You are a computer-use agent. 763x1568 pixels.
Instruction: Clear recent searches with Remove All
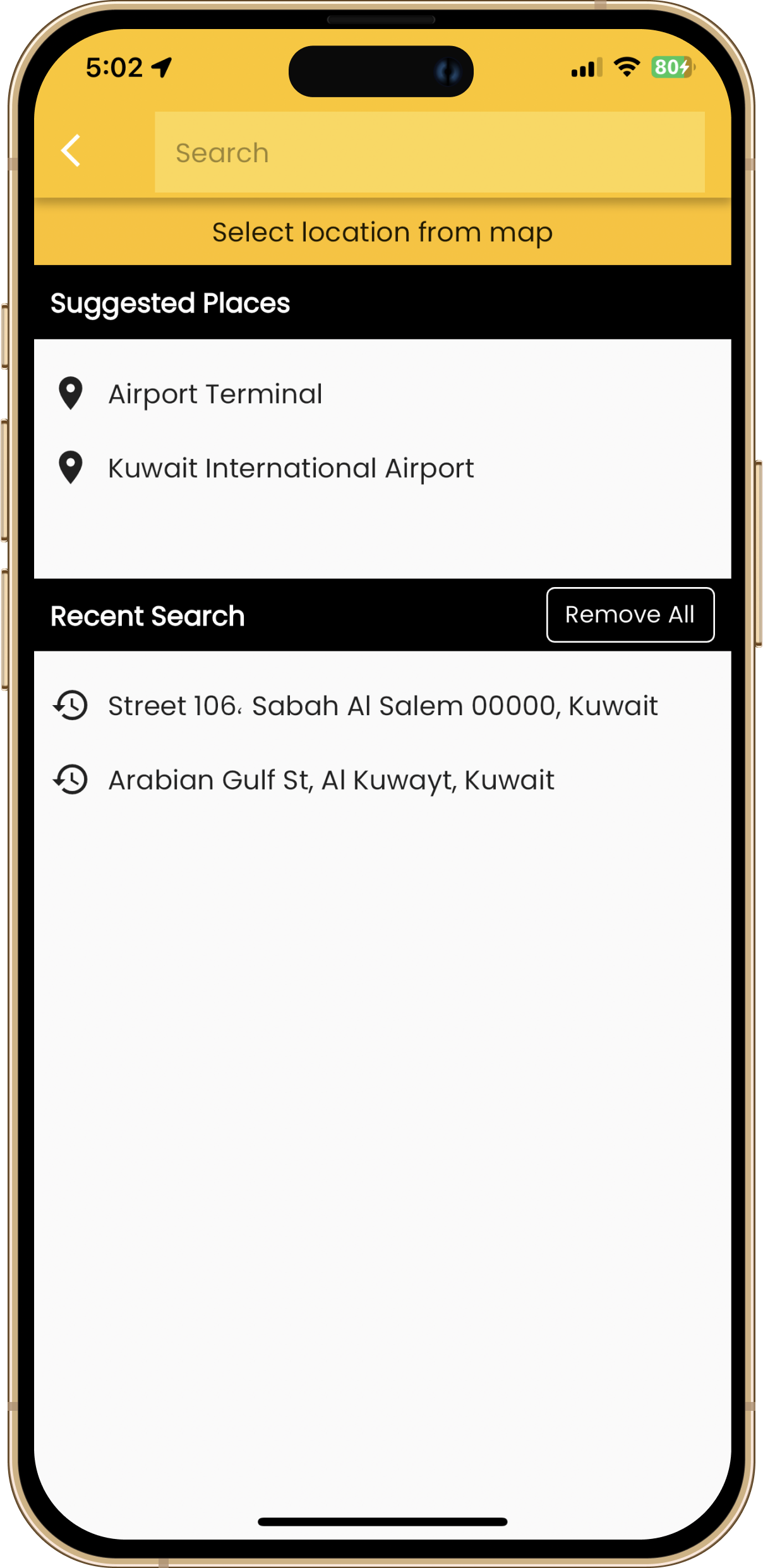point(630,615)
